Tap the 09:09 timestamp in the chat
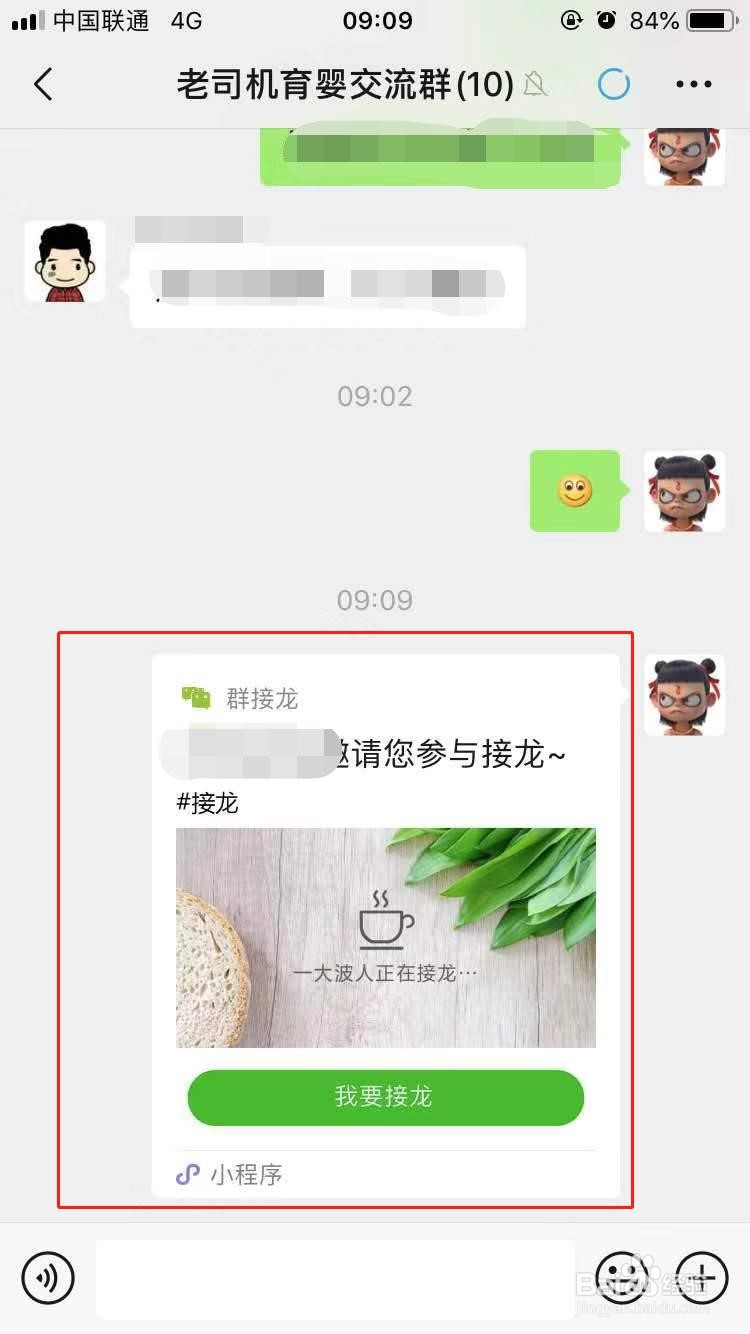Screen dimensions: 750x1334 [x=375, y=599]
